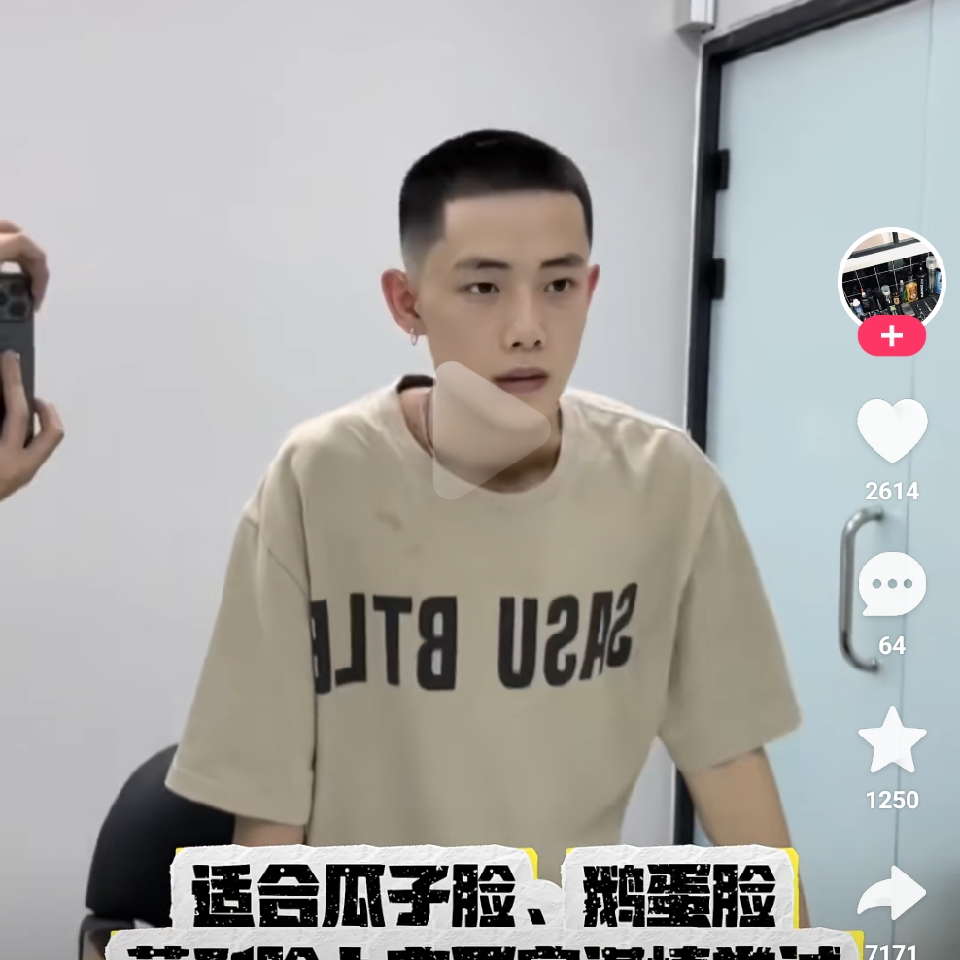
Task: Share this video using the arrow icon
Action: click(891, 893)
